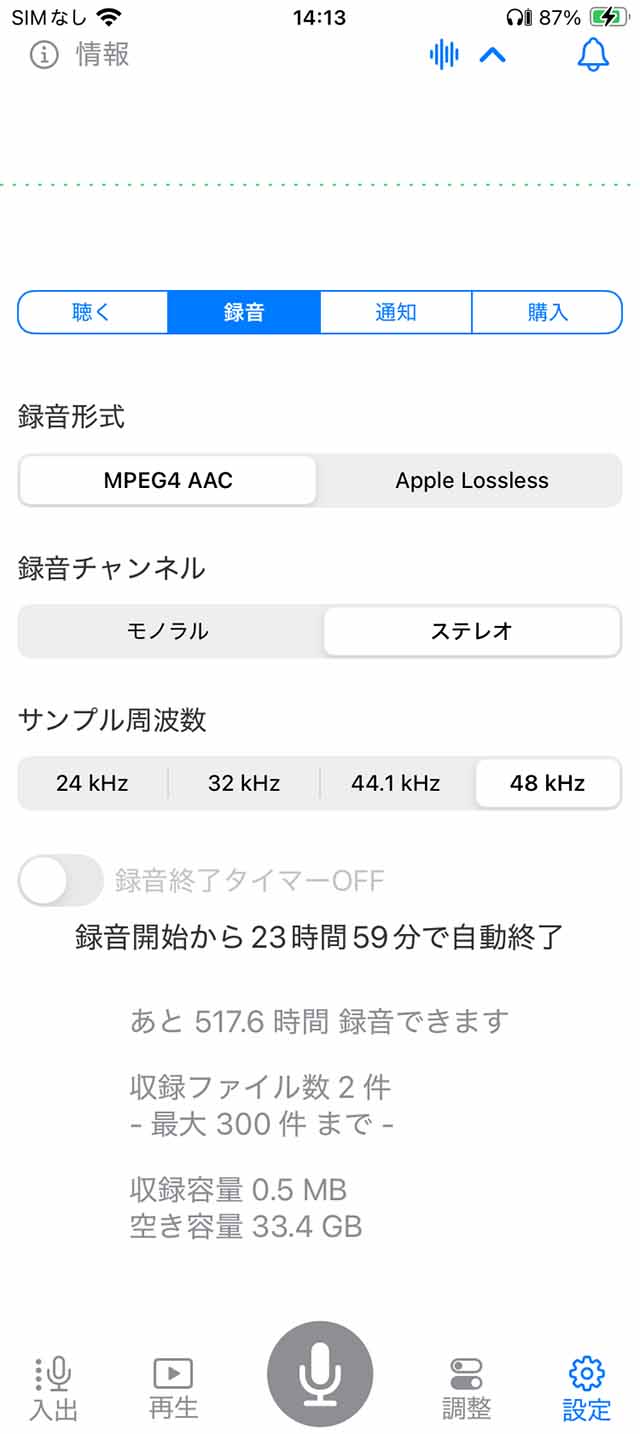Image resolution: width=640 pixels, height=1434 pixels.
Task: Choose Apple Lossless recording format
Action: pyautogui.click(x=472, y=480)
